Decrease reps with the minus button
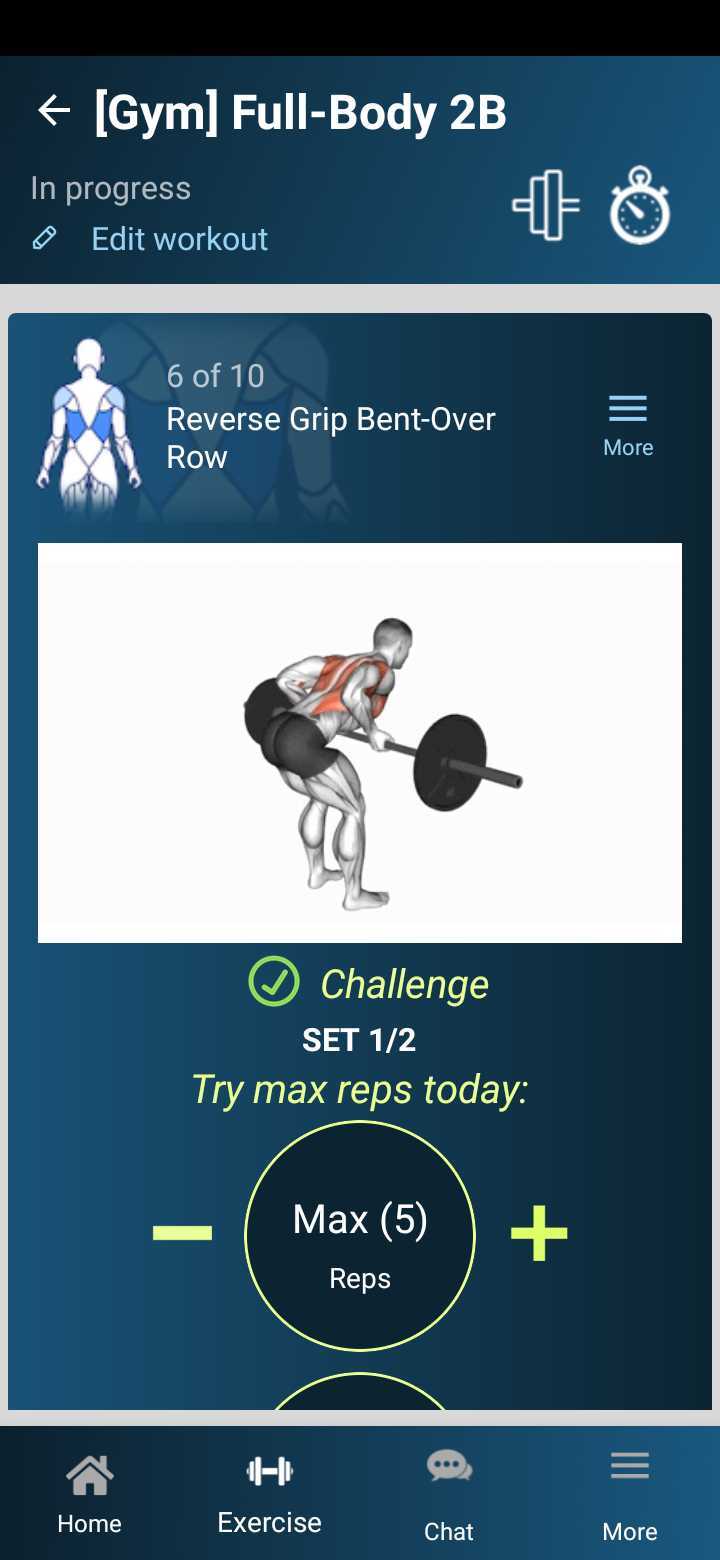Image resolution: width=720 pixels, height=1560 pixels. coord(182,1233)
